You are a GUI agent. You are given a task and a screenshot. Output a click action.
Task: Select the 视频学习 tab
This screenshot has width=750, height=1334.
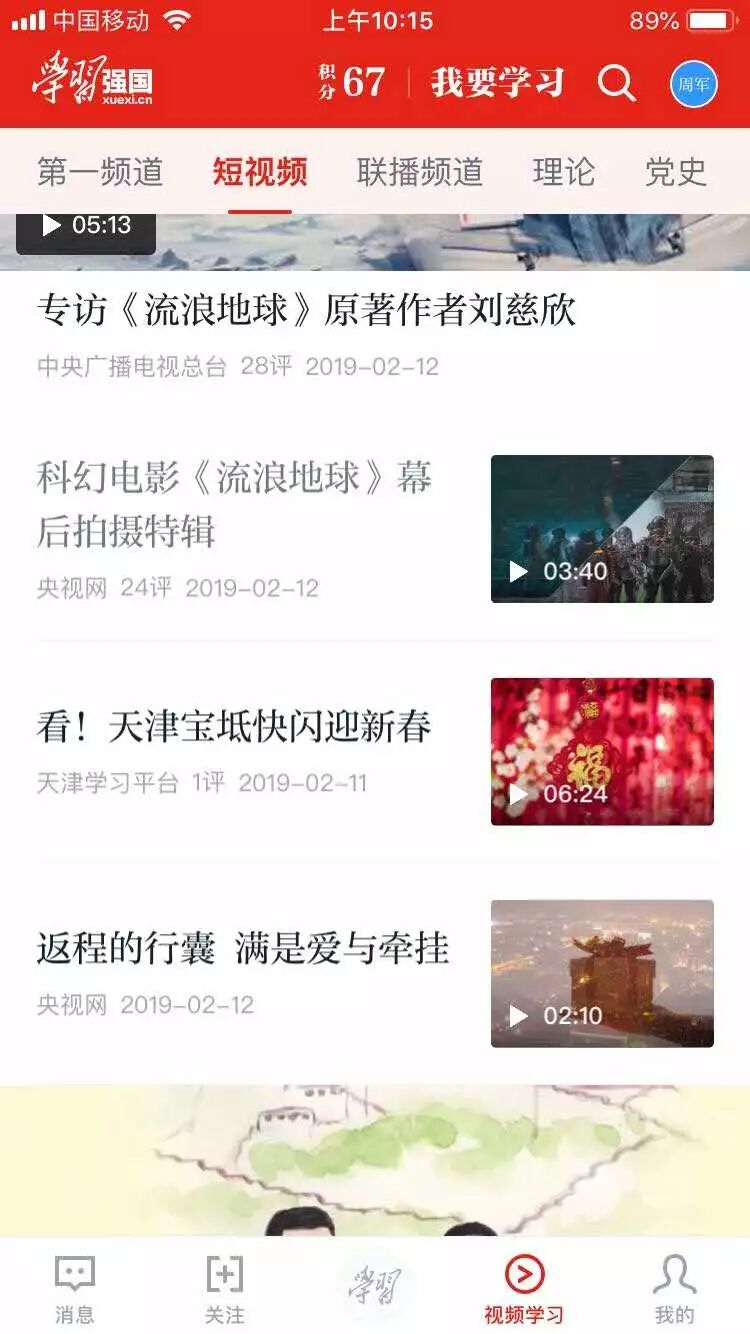[x=524, y=1288]
